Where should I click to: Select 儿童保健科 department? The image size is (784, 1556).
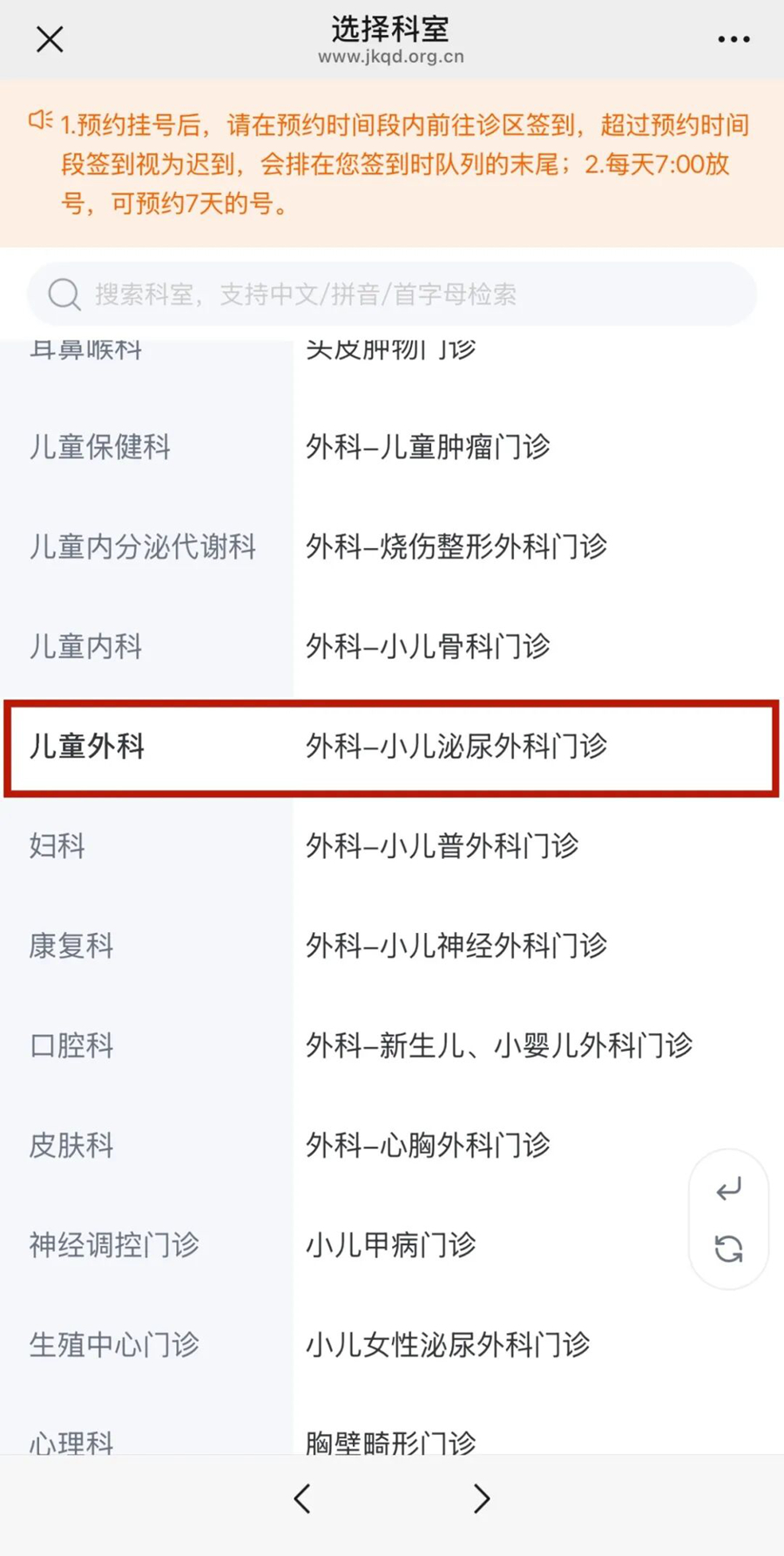coord(146,447)
